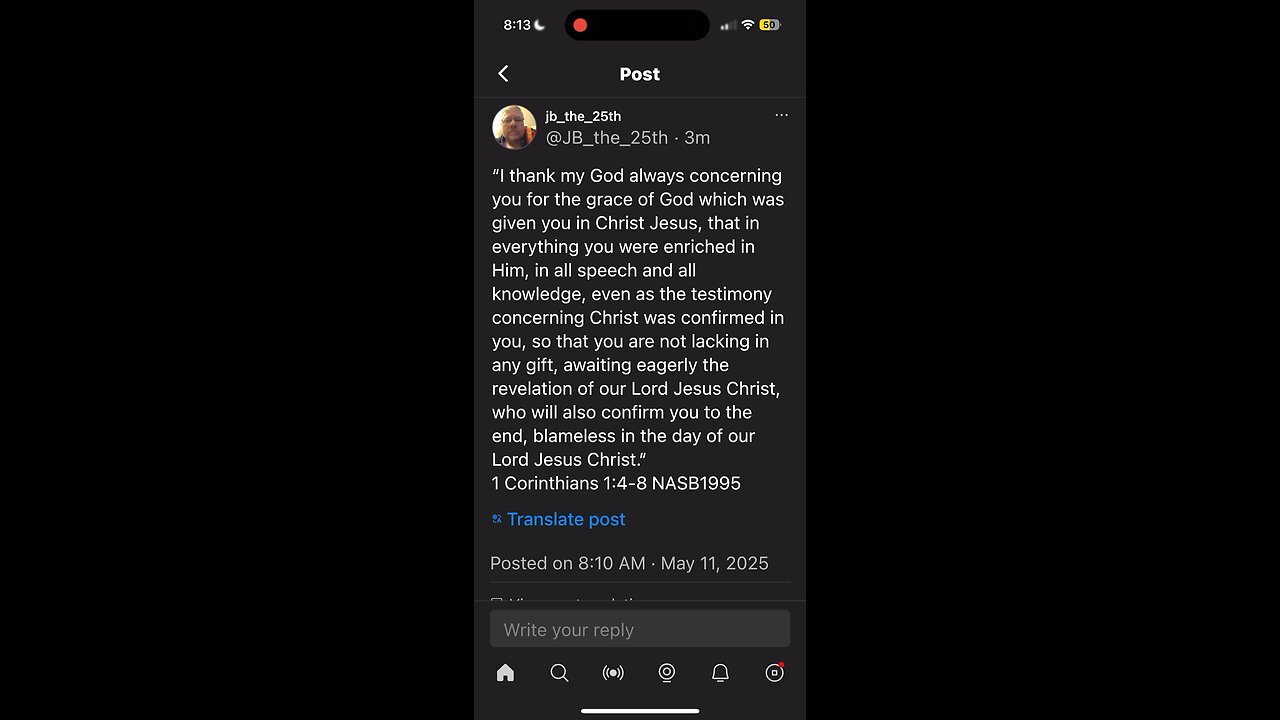1280x720 pixels.
Task: Open the Communities tab
Action: coord(667,673)
